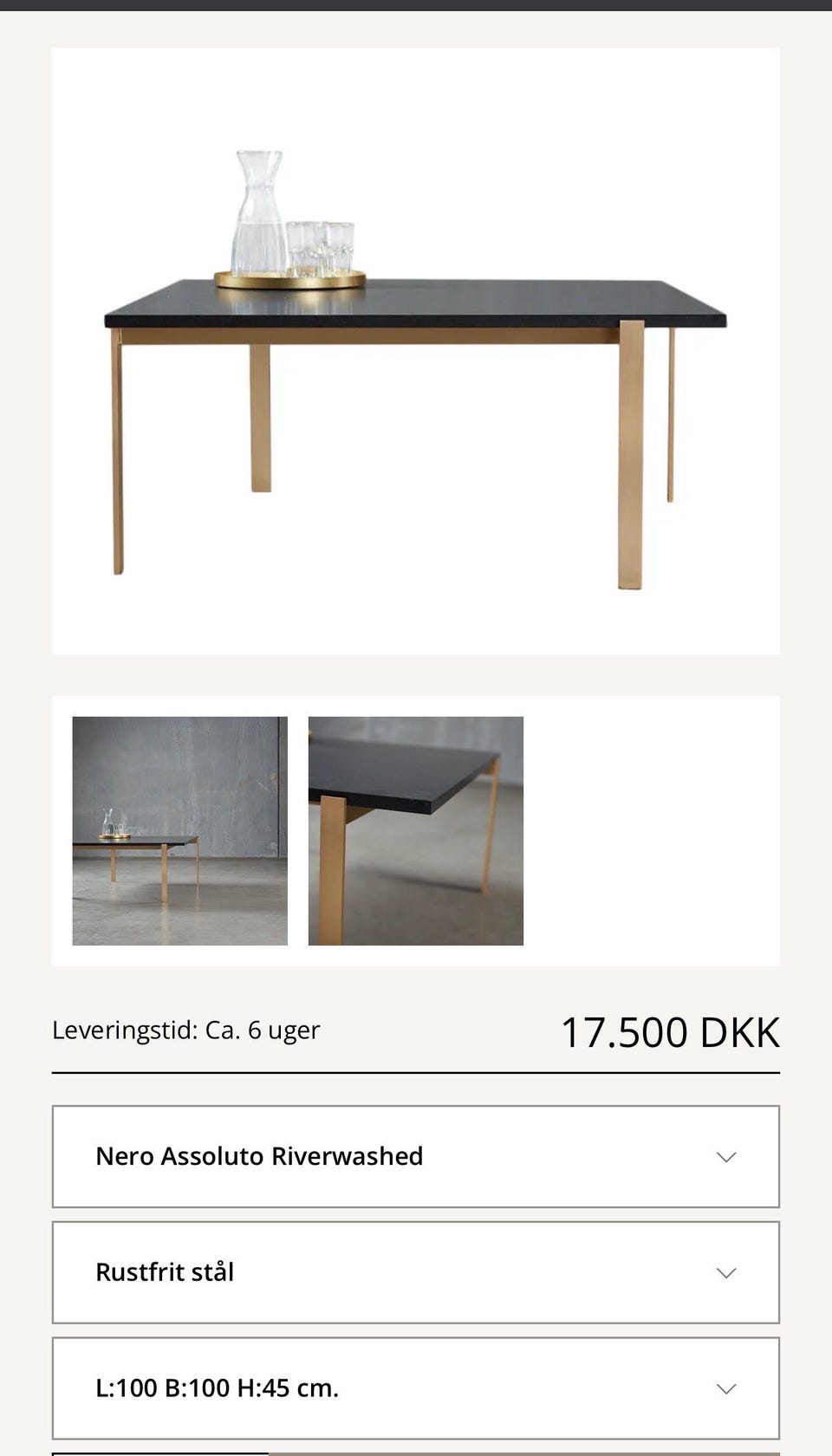Screen dimensions: 832x1456
Task: Open the size dropdown L:100 B:100 H:45 cm
Action: point(416,1388)
